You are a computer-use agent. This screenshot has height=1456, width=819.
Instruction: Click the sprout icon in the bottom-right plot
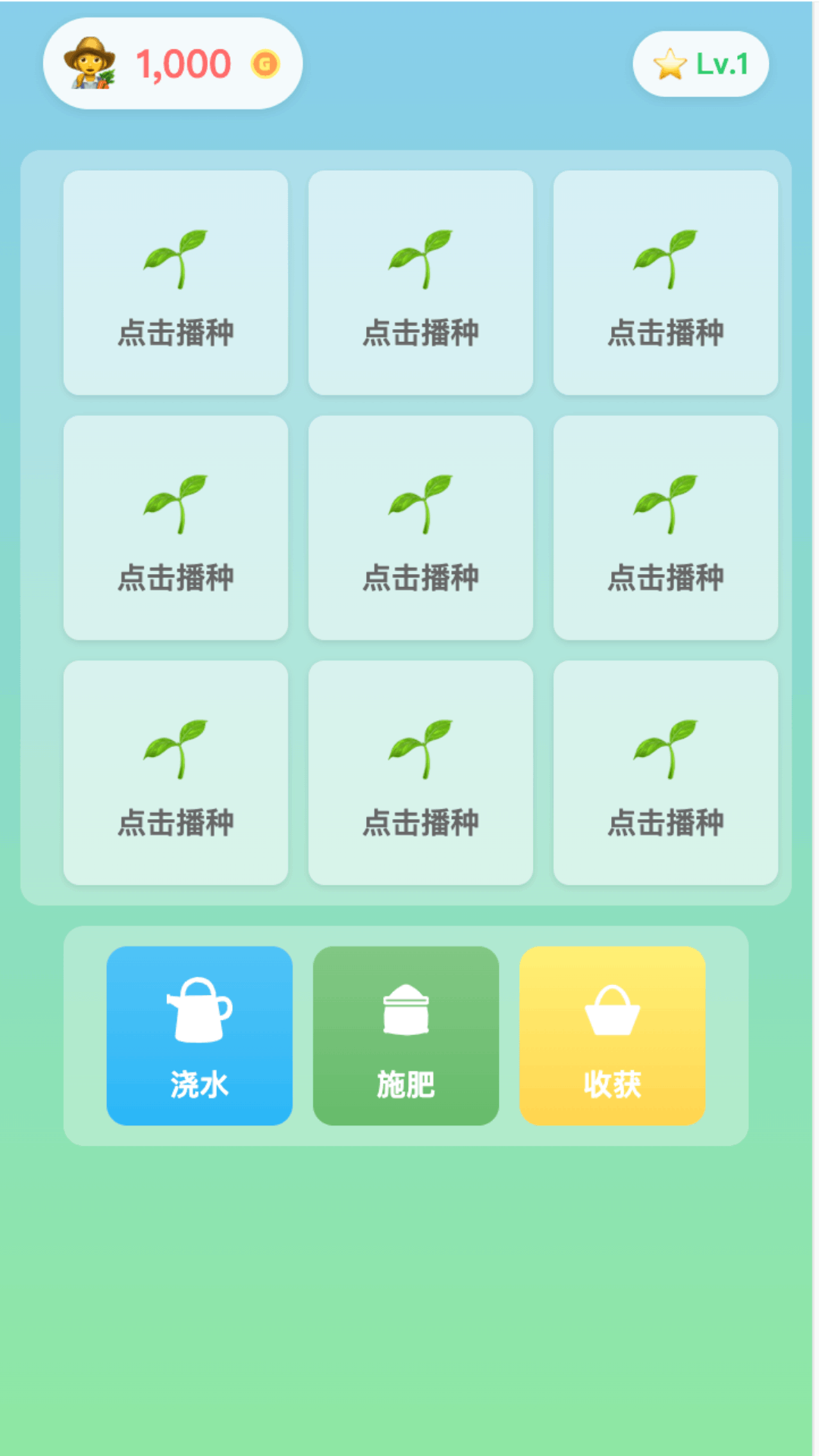pyautogui.click(x=665, y=747)
